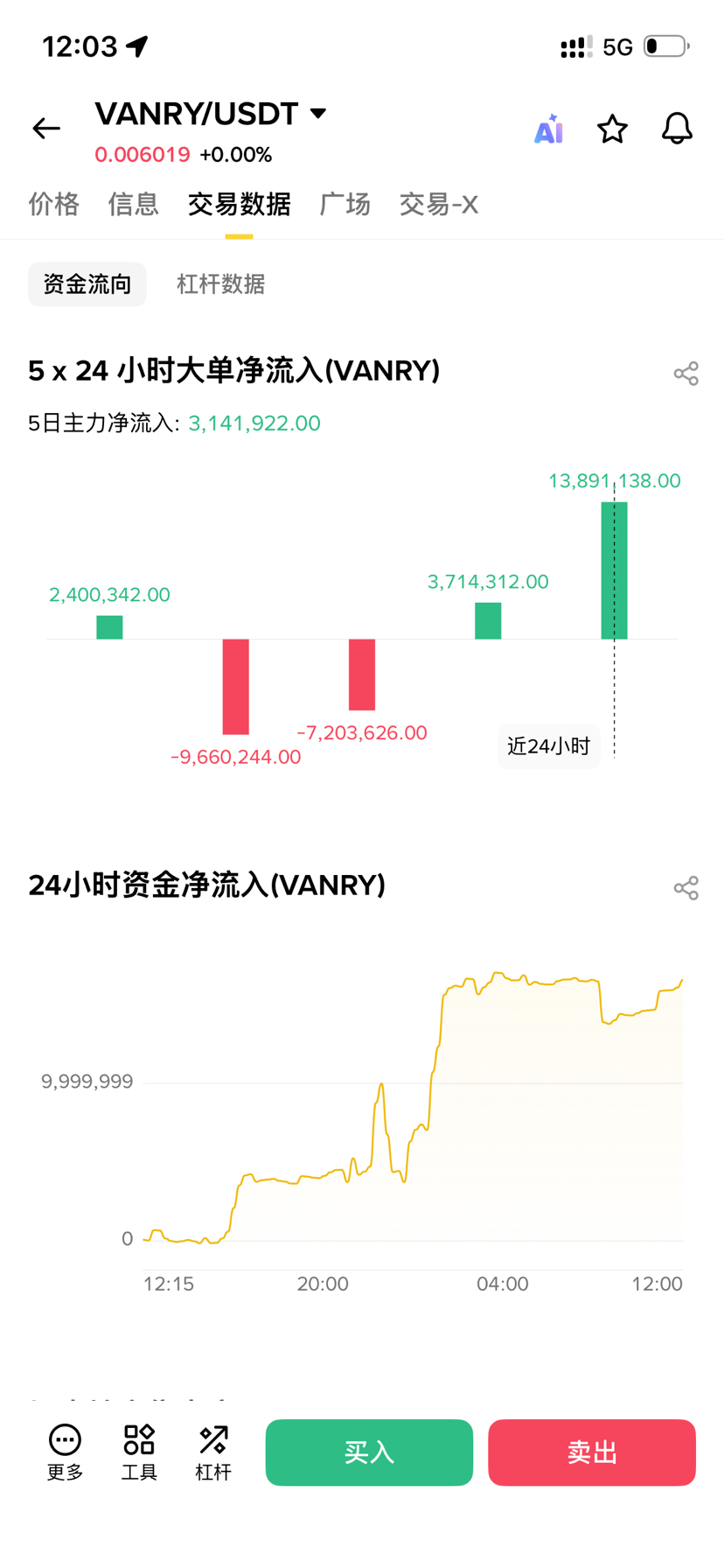Add VANRY/USDT to favorites star

(612, 129)
